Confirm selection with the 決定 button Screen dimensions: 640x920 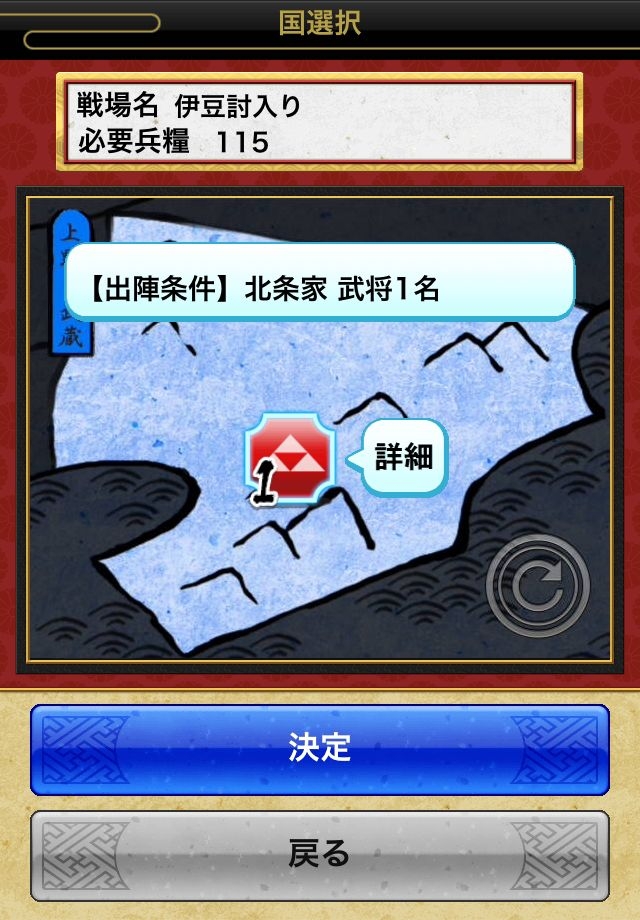pos(320,750)
